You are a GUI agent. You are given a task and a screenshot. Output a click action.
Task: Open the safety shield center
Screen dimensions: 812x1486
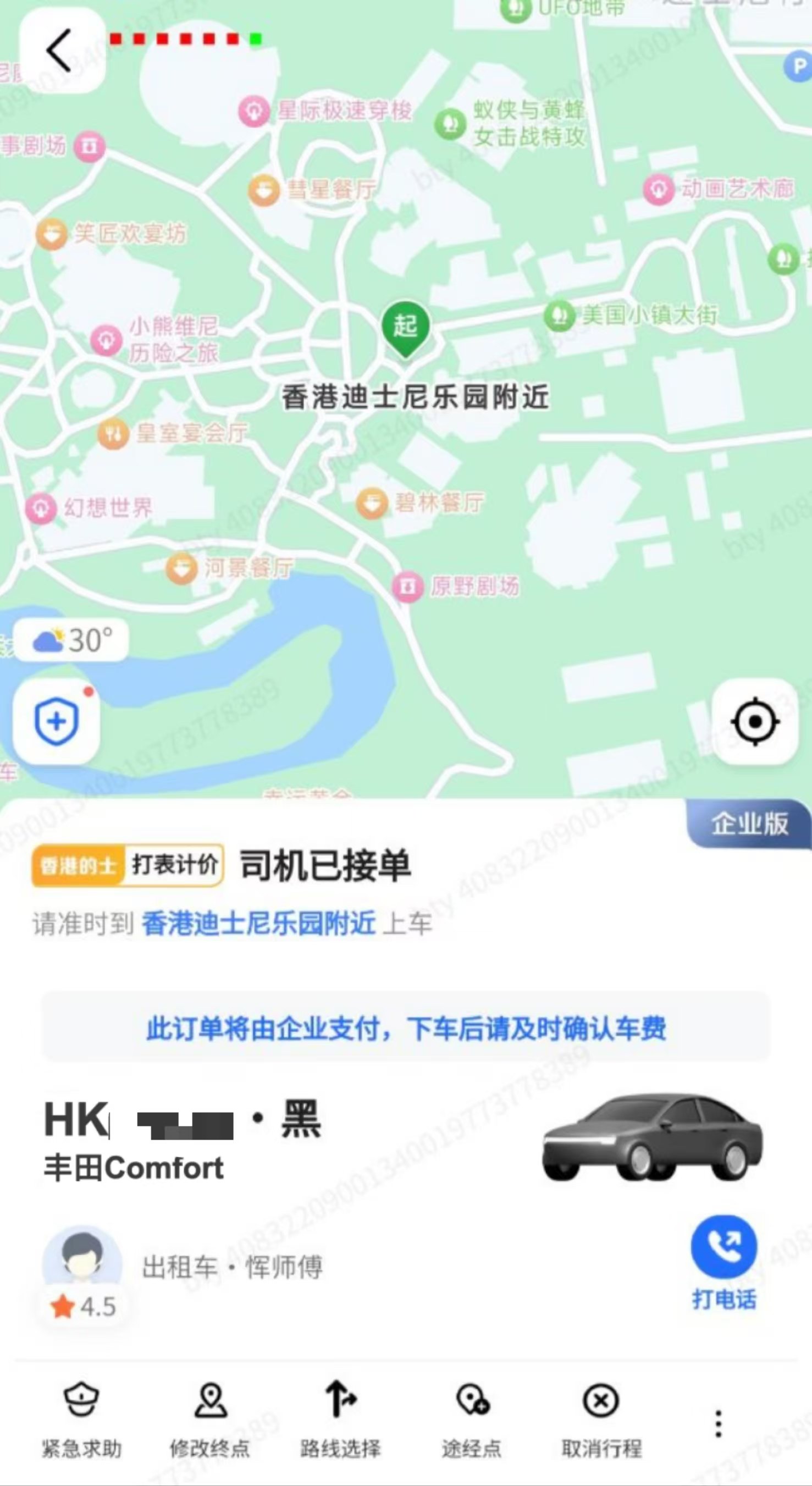[x=57, y=721]
